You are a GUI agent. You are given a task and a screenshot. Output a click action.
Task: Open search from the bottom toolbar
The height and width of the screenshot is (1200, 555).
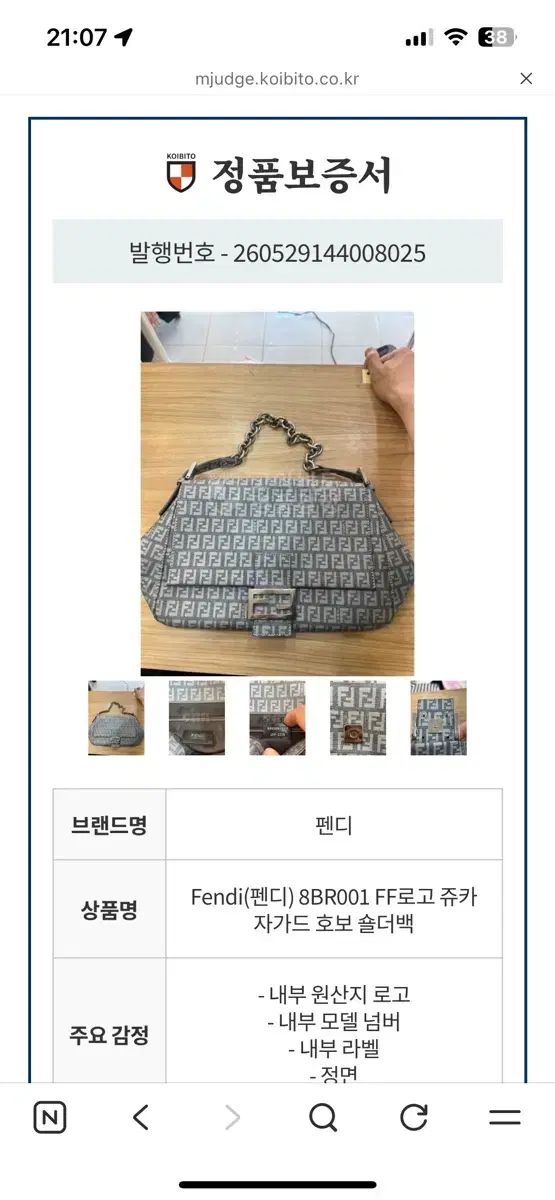click(323, 1117)
